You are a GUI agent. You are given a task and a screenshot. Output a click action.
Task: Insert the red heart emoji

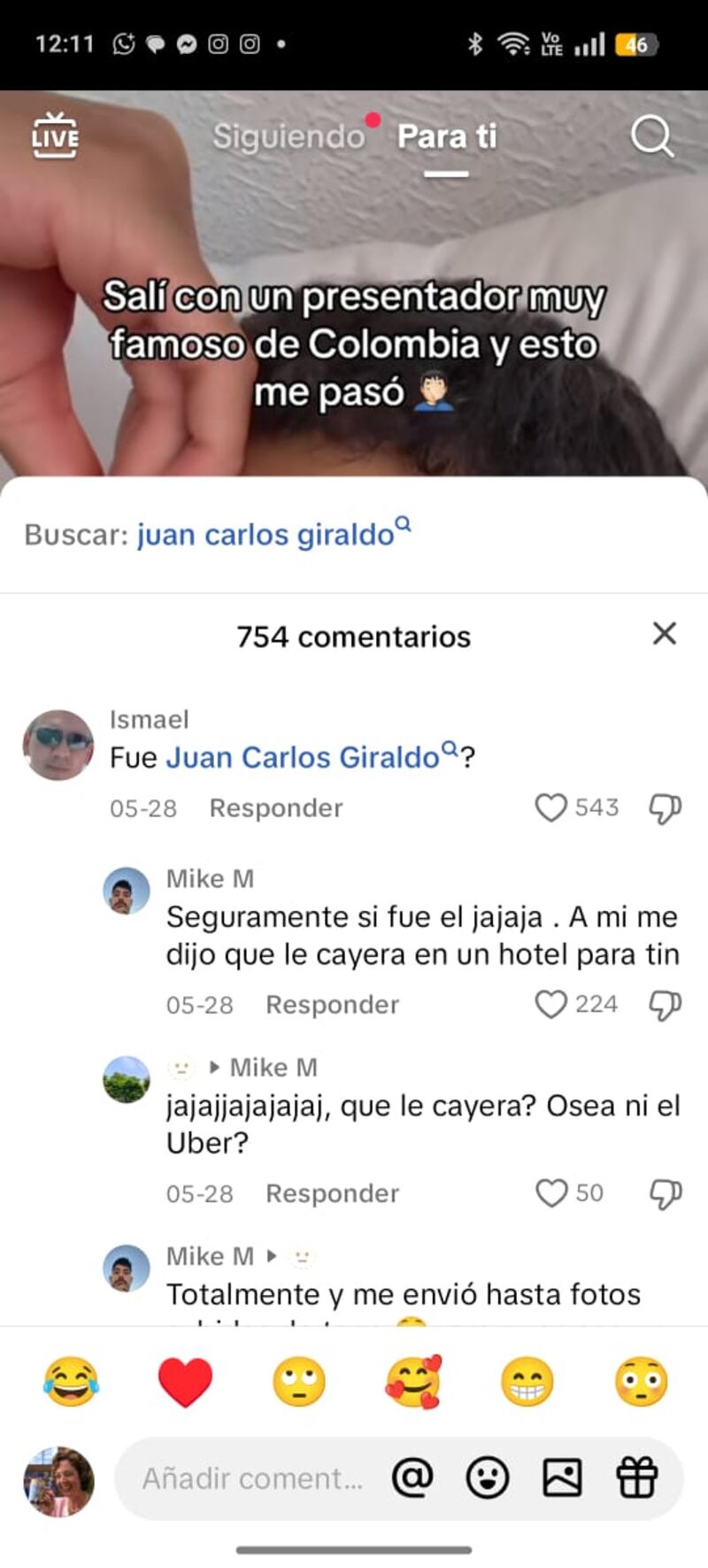(185, 1382)
